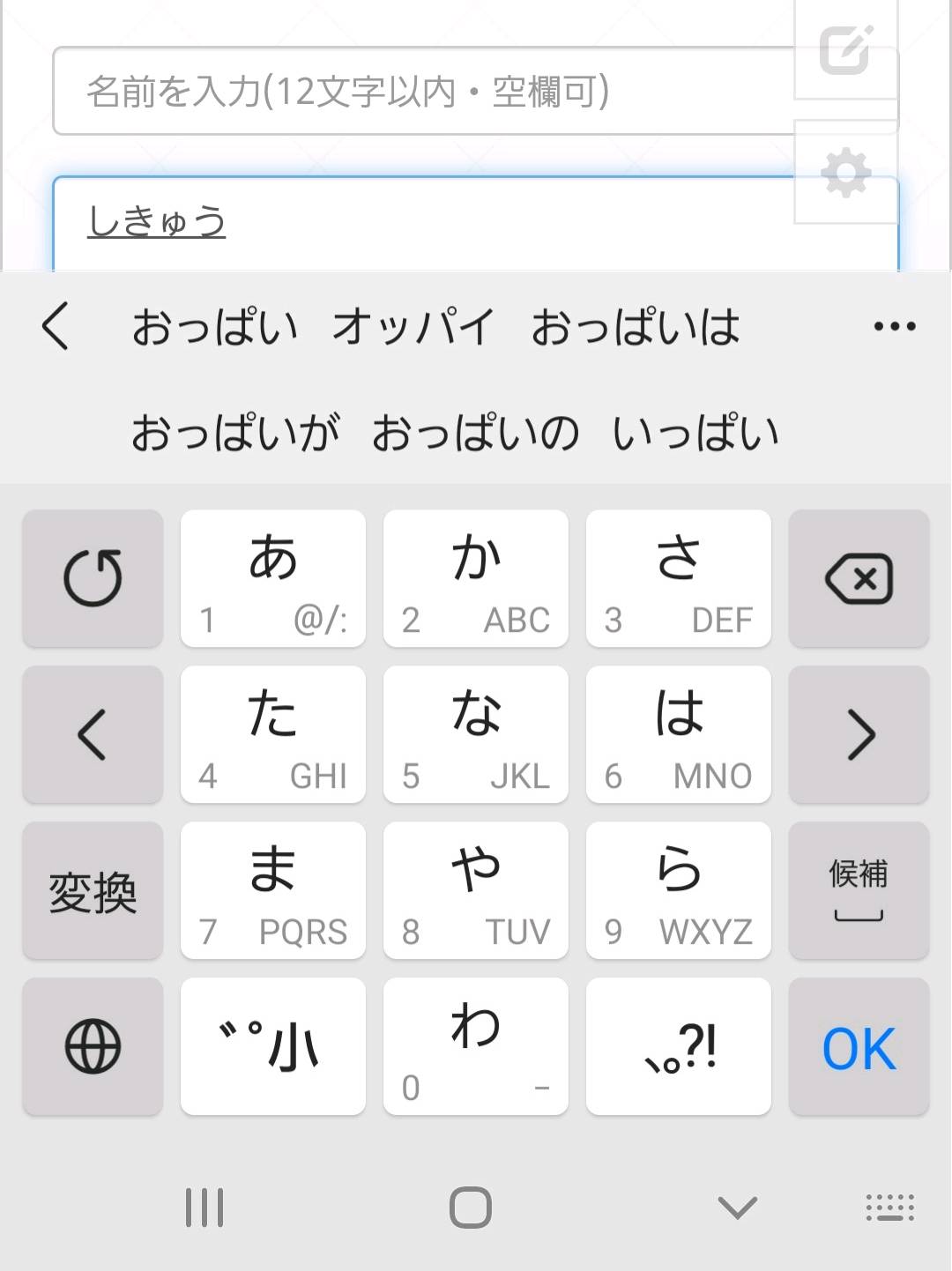The width and height of the screenshot is (952, 1271).
Task: Focus the text field containing しきゅう
Action: click(x=423, y=222)
